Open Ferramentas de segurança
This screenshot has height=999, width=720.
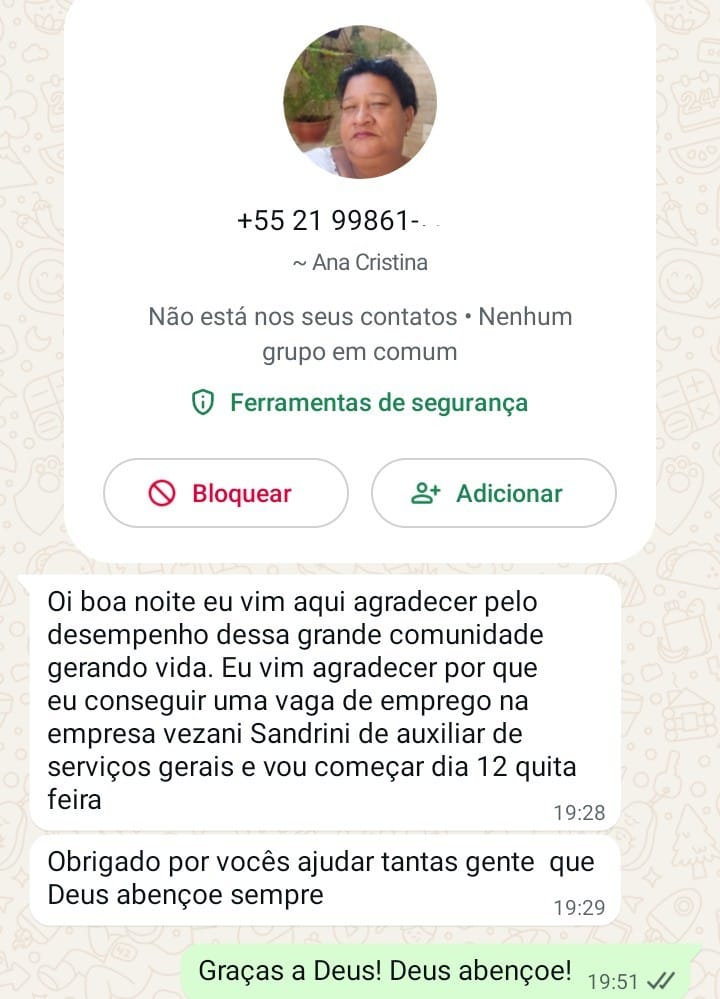(x=360, y=403)
